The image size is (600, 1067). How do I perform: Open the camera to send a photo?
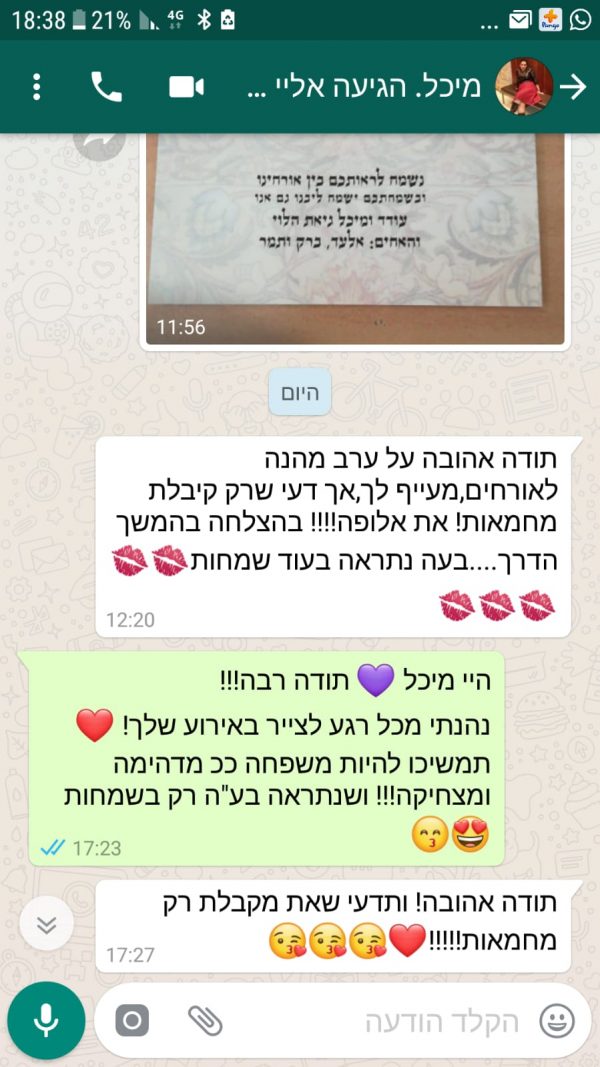pos(132,1020)
